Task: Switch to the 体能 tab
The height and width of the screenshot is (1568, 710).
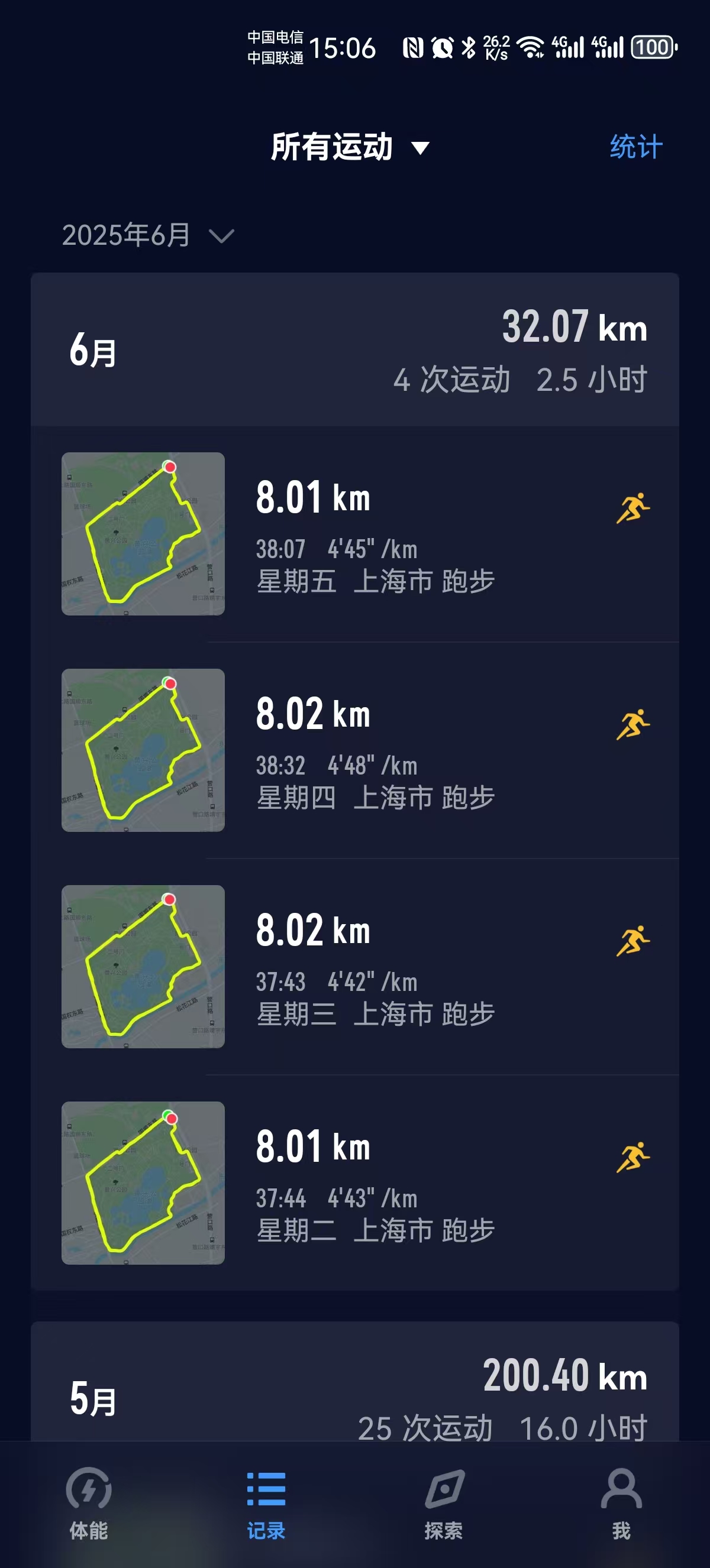Action: (89, 1504)
